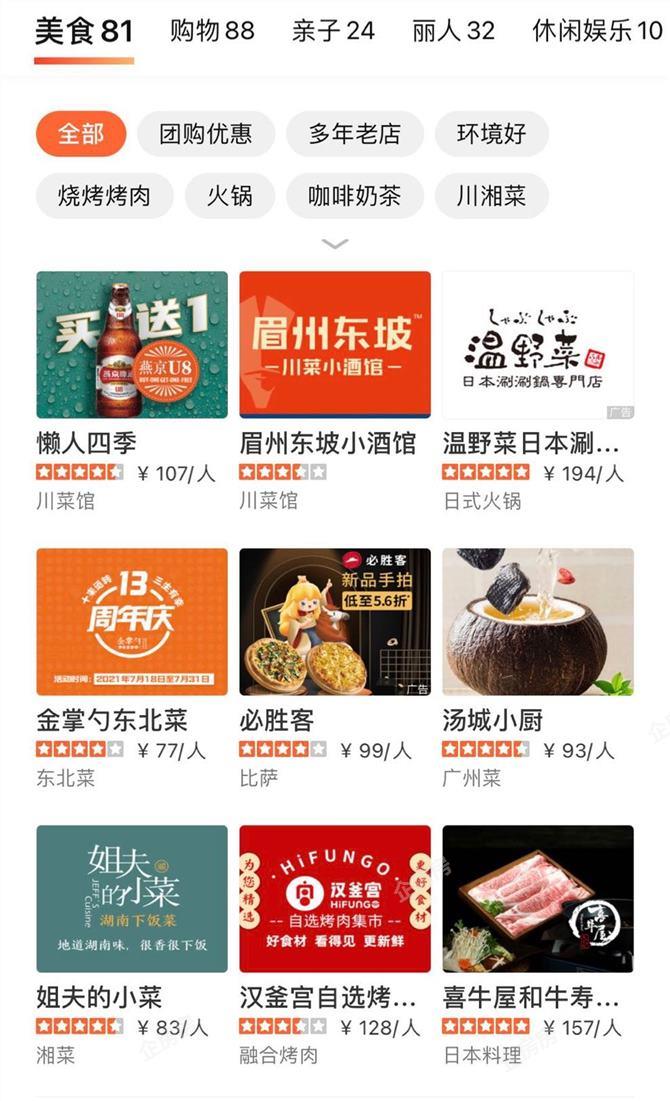Open the 喜牛屋和牛寿 listing

pos(538,946)
